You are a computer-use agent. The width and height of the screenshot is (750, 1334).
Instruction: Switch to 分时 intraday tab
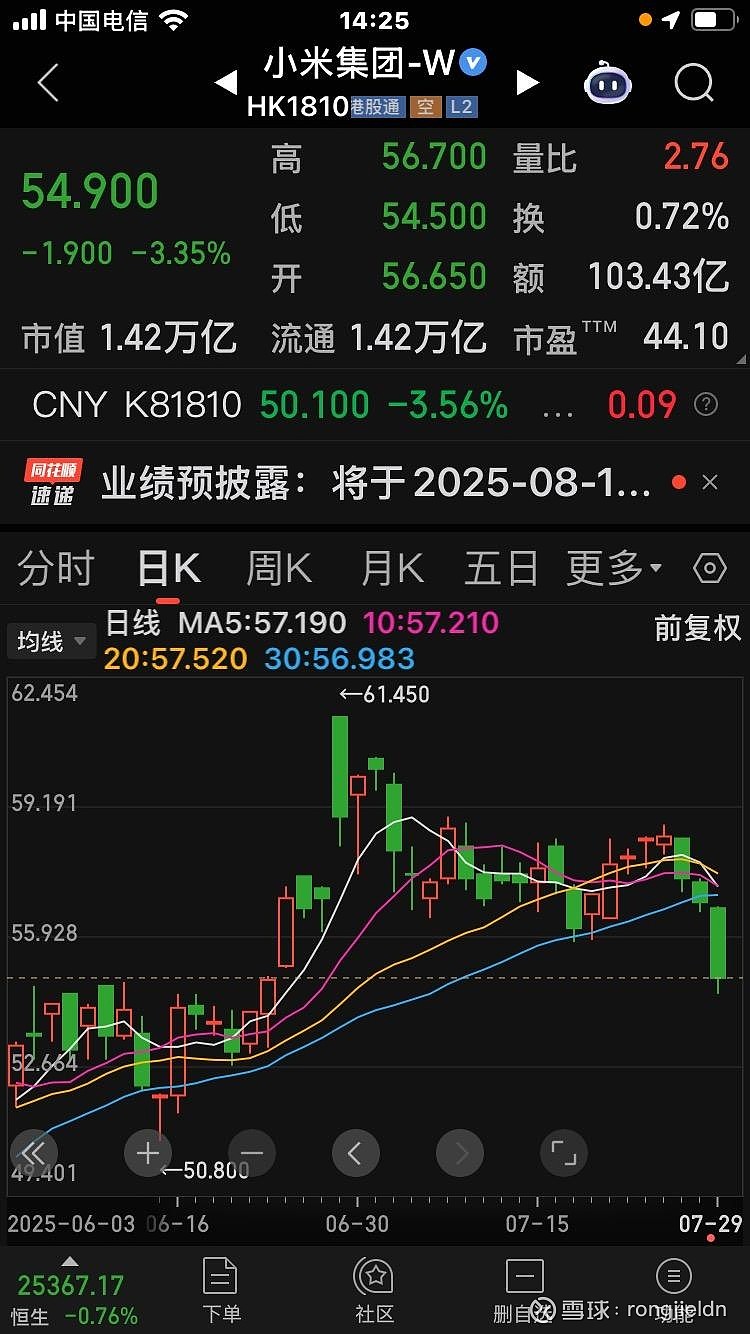click(x=55, y=567)
